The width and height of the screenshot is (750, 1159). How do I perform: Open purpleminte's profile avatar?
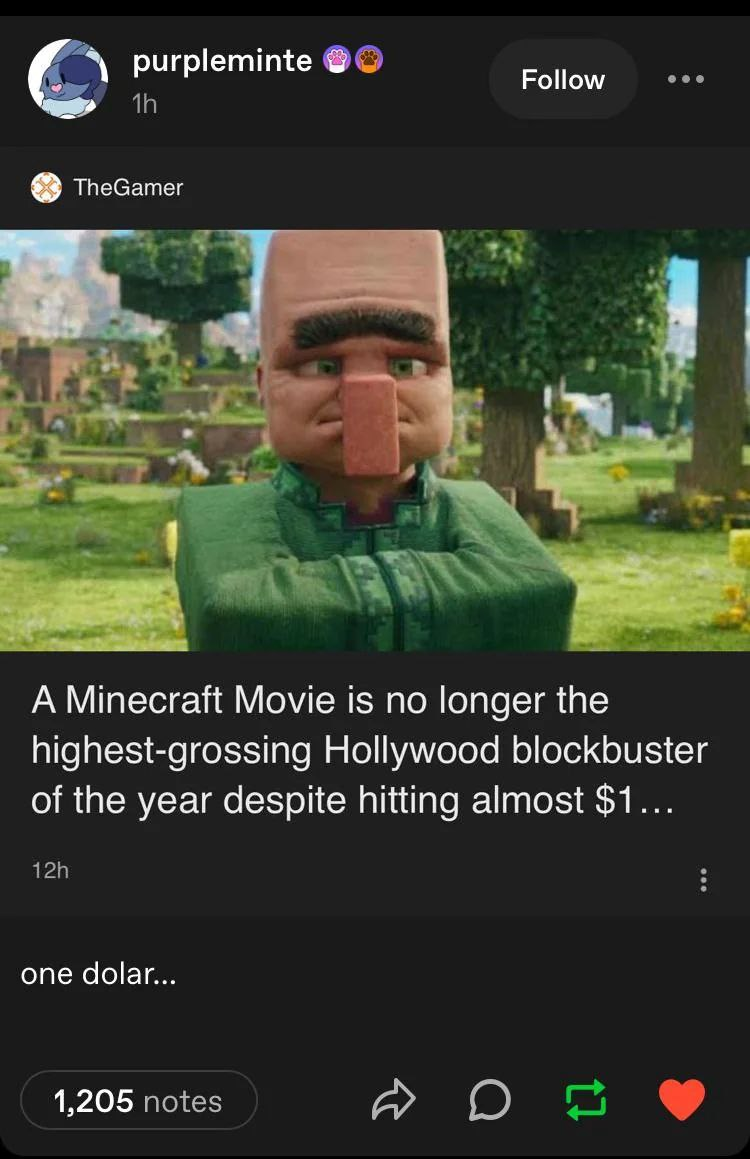pyautogui.click(x=68, y=79)
